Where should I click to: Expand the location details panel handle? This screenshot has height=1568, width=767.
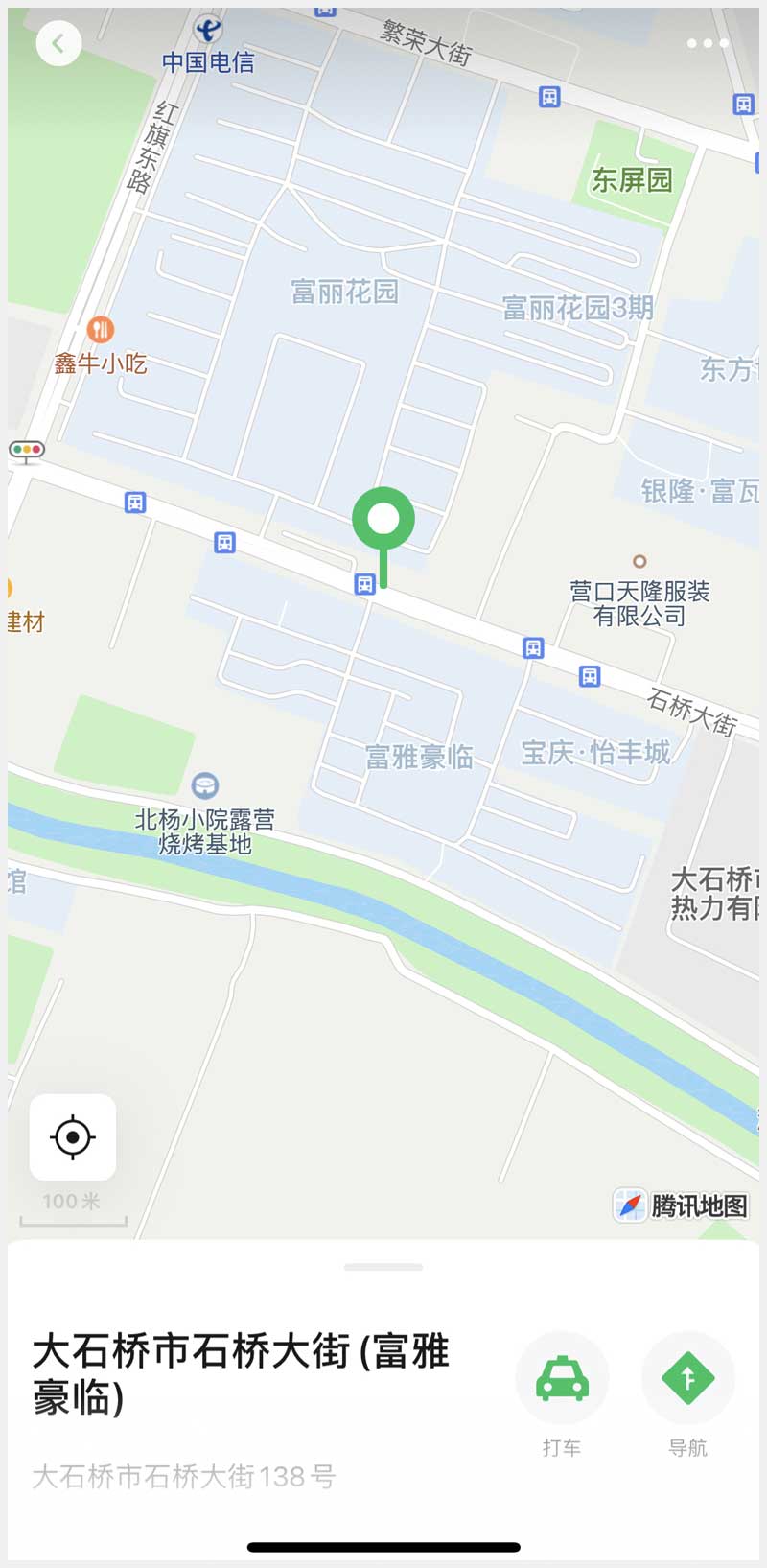(383, 1267)
